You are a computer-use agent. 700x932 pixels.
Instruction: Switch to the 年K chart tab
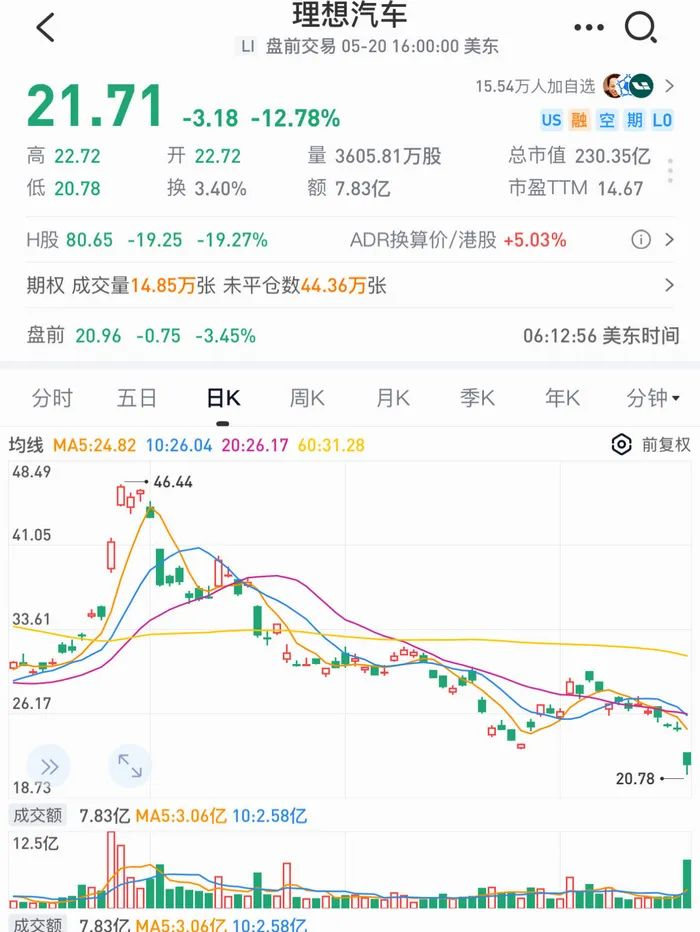click(x=562, y=398)
